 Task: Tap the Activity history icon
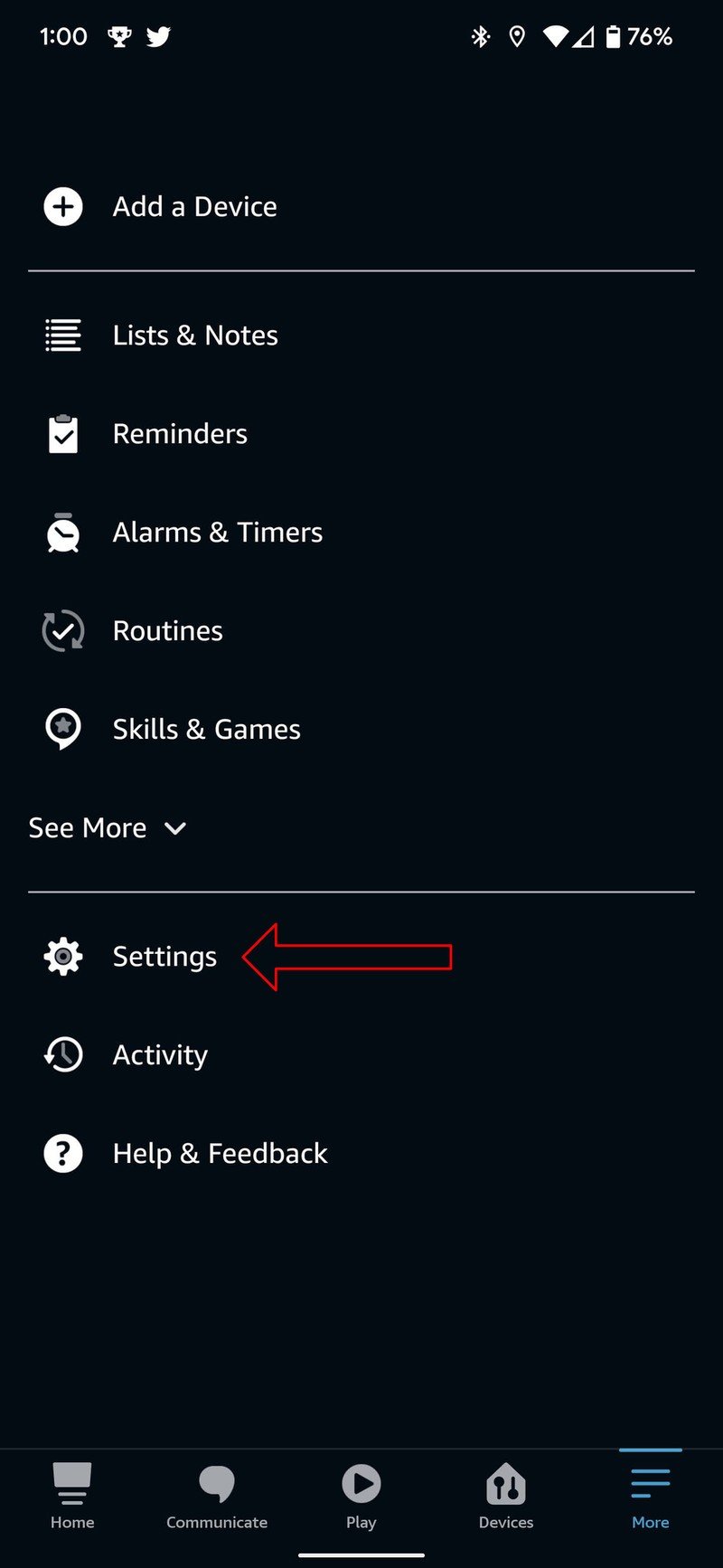click(x=62, y=1054)
